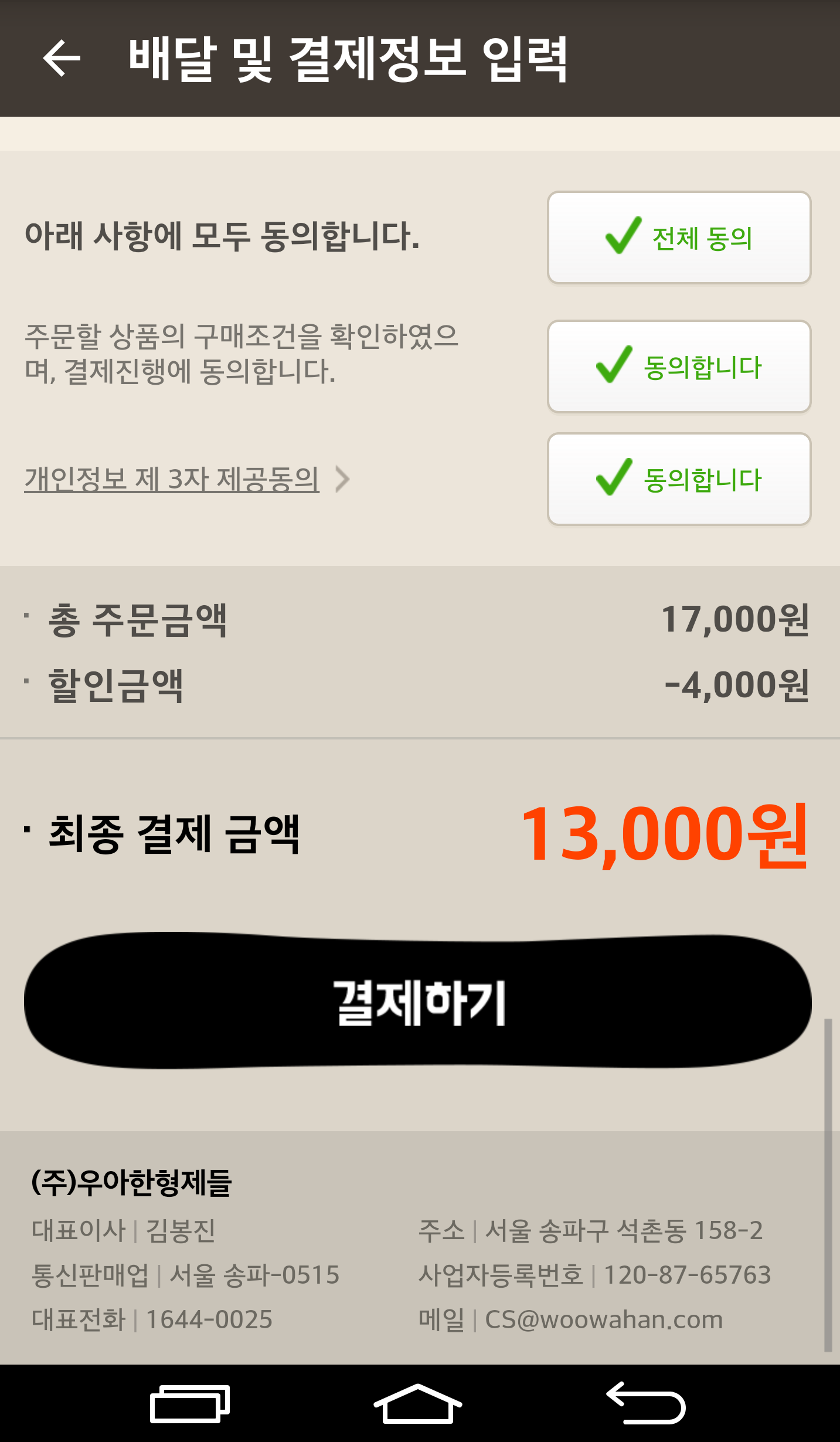Tap the system home button
This screenshot has width=840, height=1442.
point(419,1404)
